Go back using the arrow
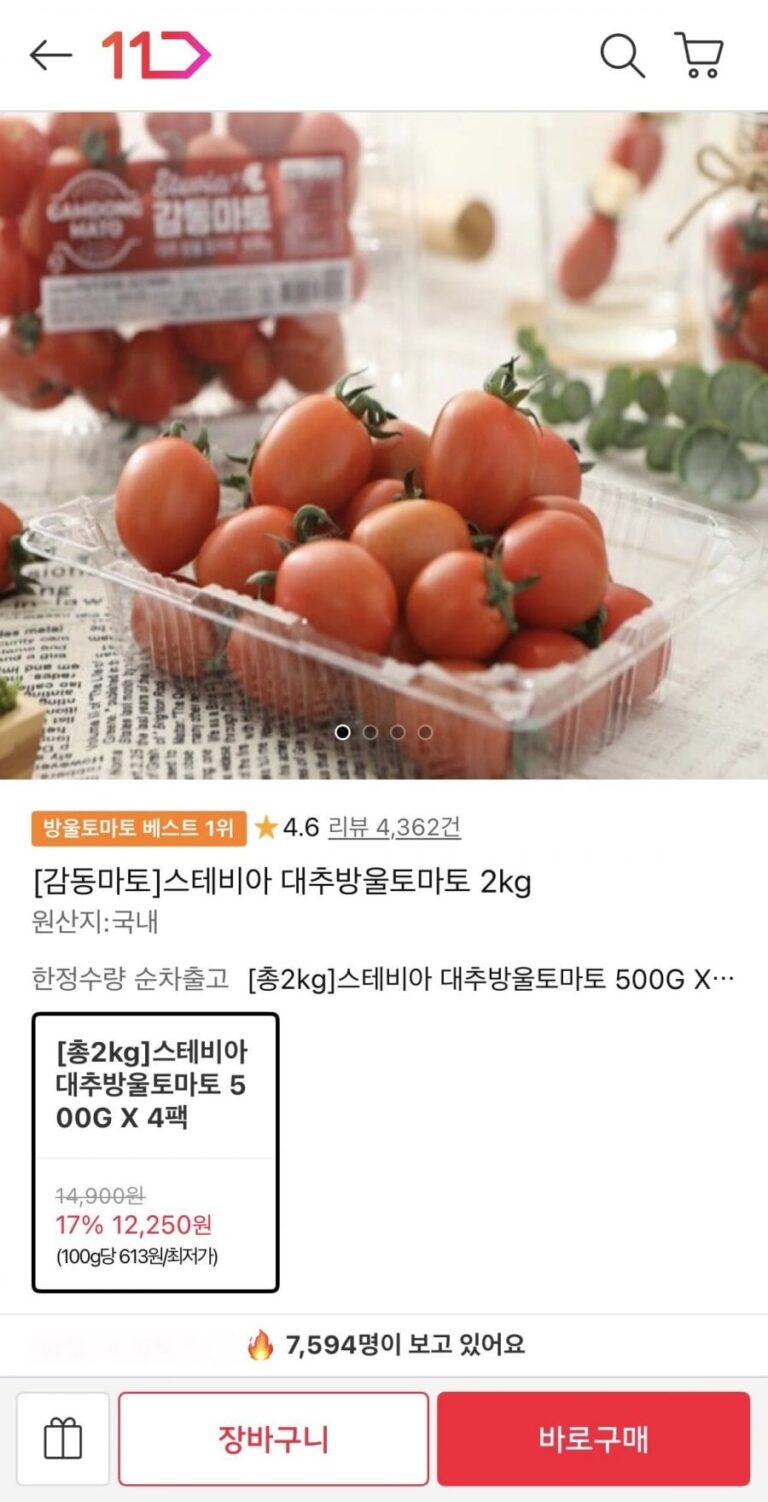The image size is (768, 1502). pyautogui.click(x=50, y=55)
